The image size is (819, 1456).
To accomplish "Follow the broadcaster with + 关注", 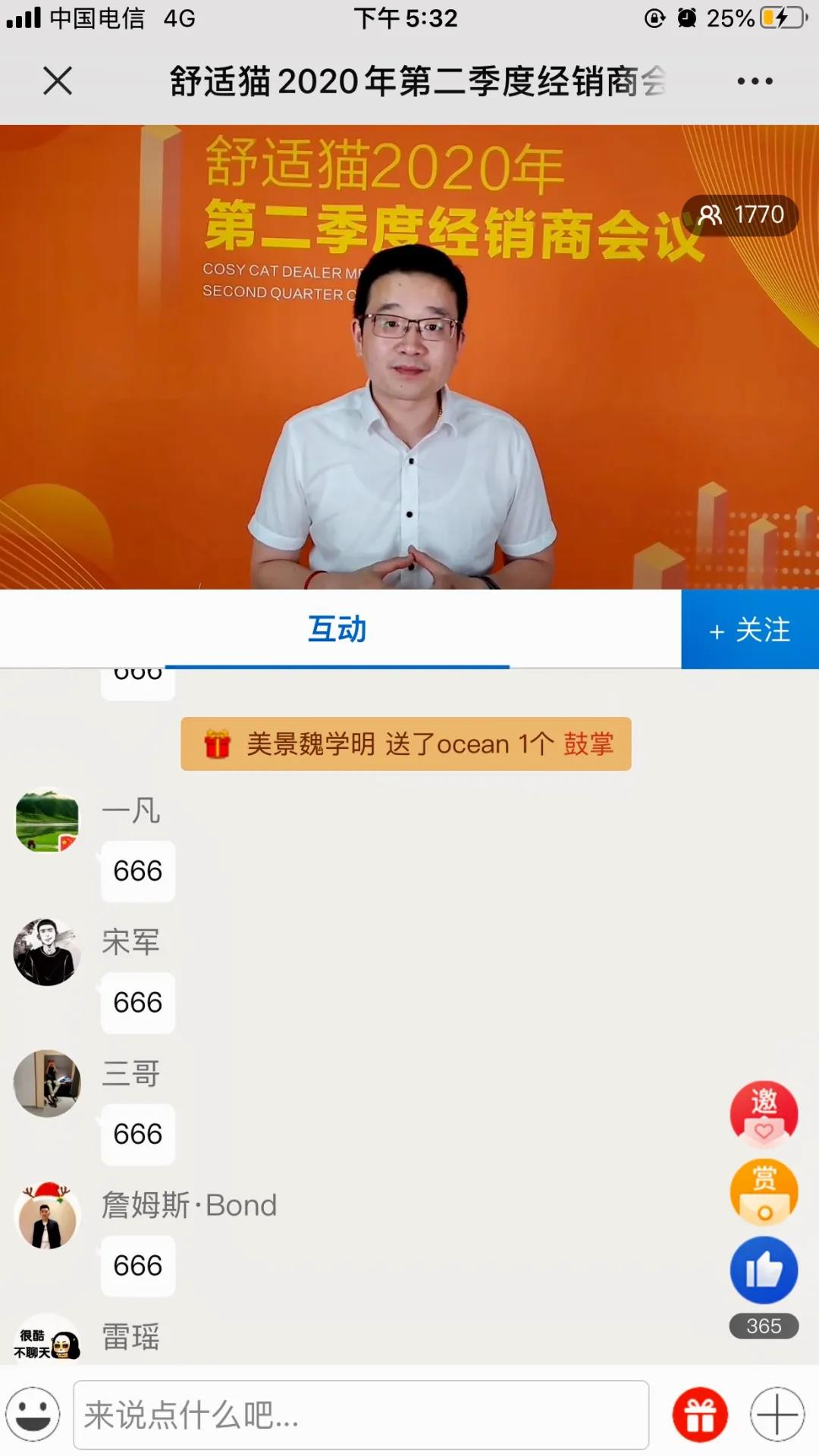I will (x=749, y=630).
